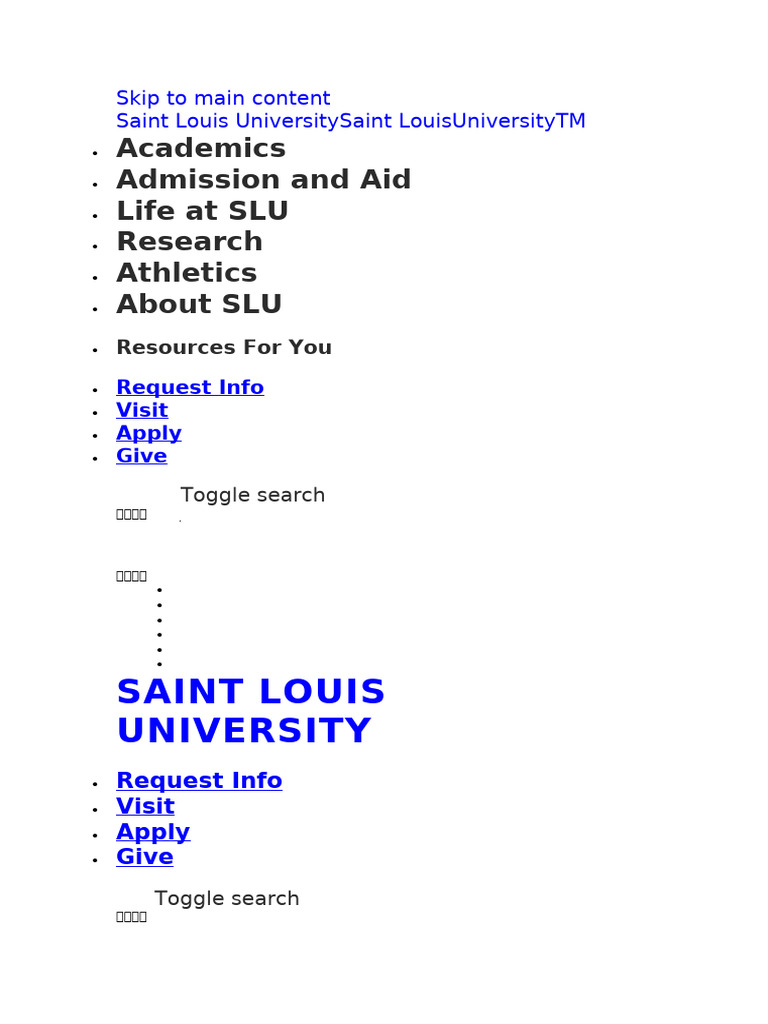Open the Academics menu item
The height and width of the screenshot is (1024, 768).
click(201, 148)
